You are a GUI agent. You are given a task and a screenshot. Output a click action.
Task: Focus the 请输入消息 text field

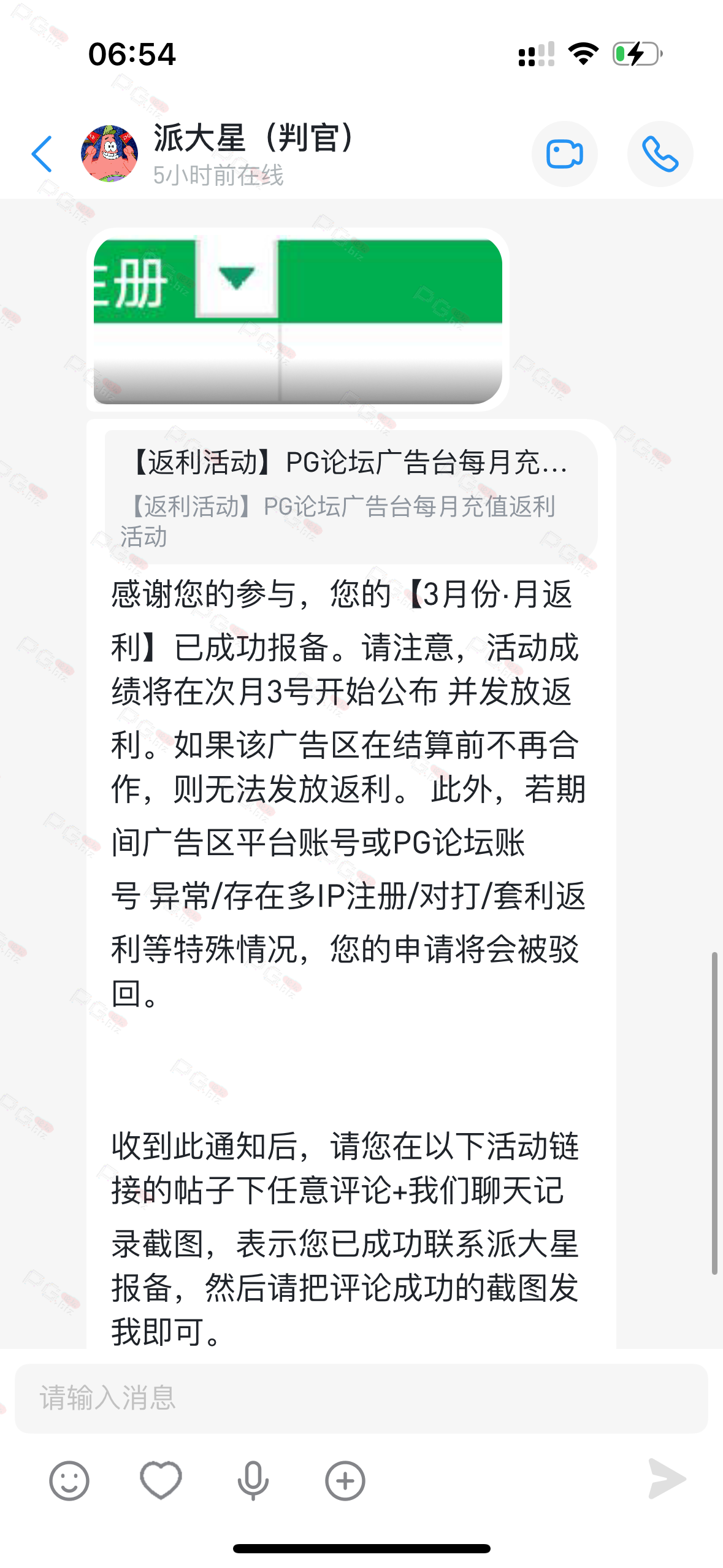point(361,1398)
